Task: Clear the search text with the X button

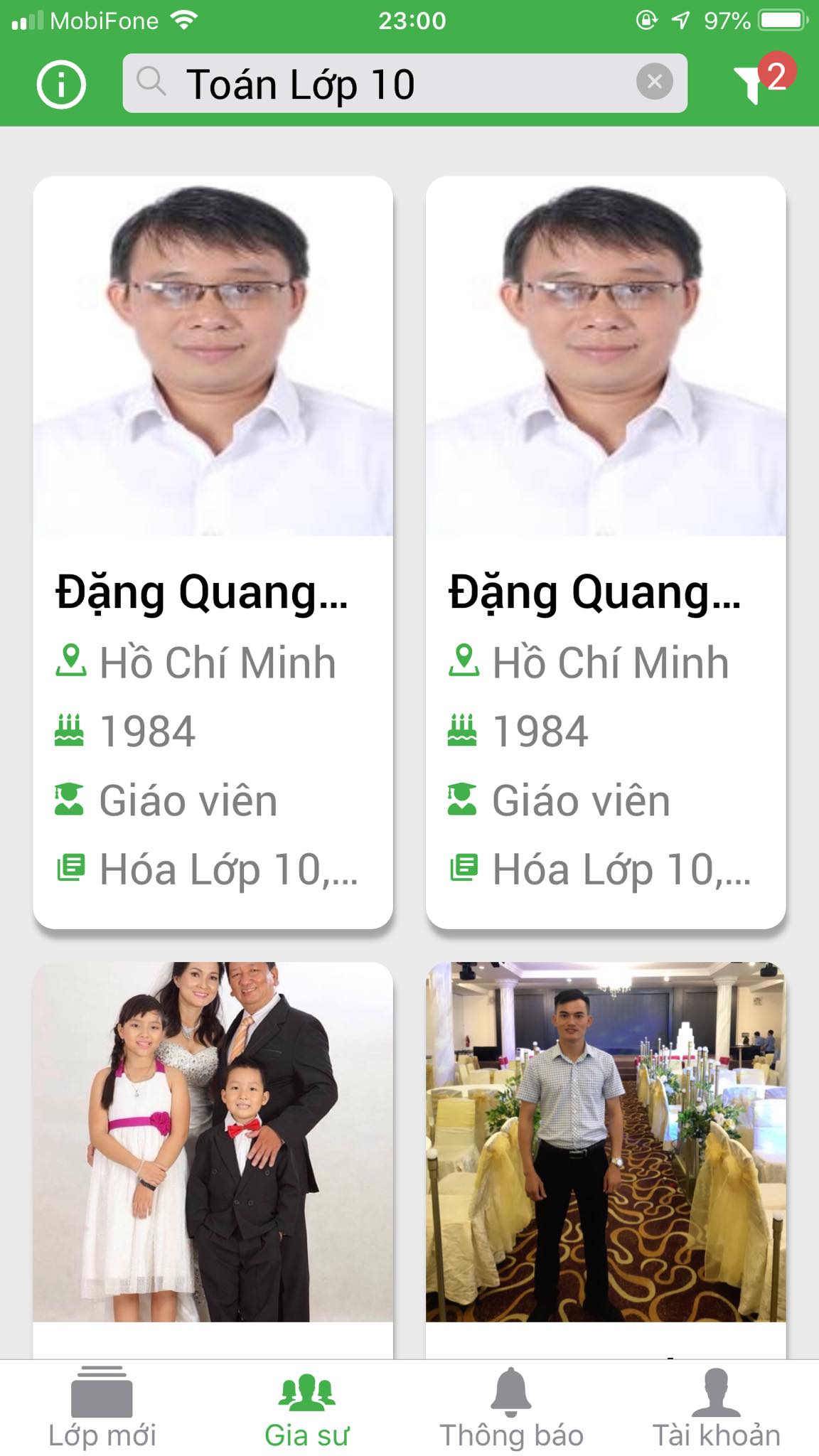Action: pos(654,82)
